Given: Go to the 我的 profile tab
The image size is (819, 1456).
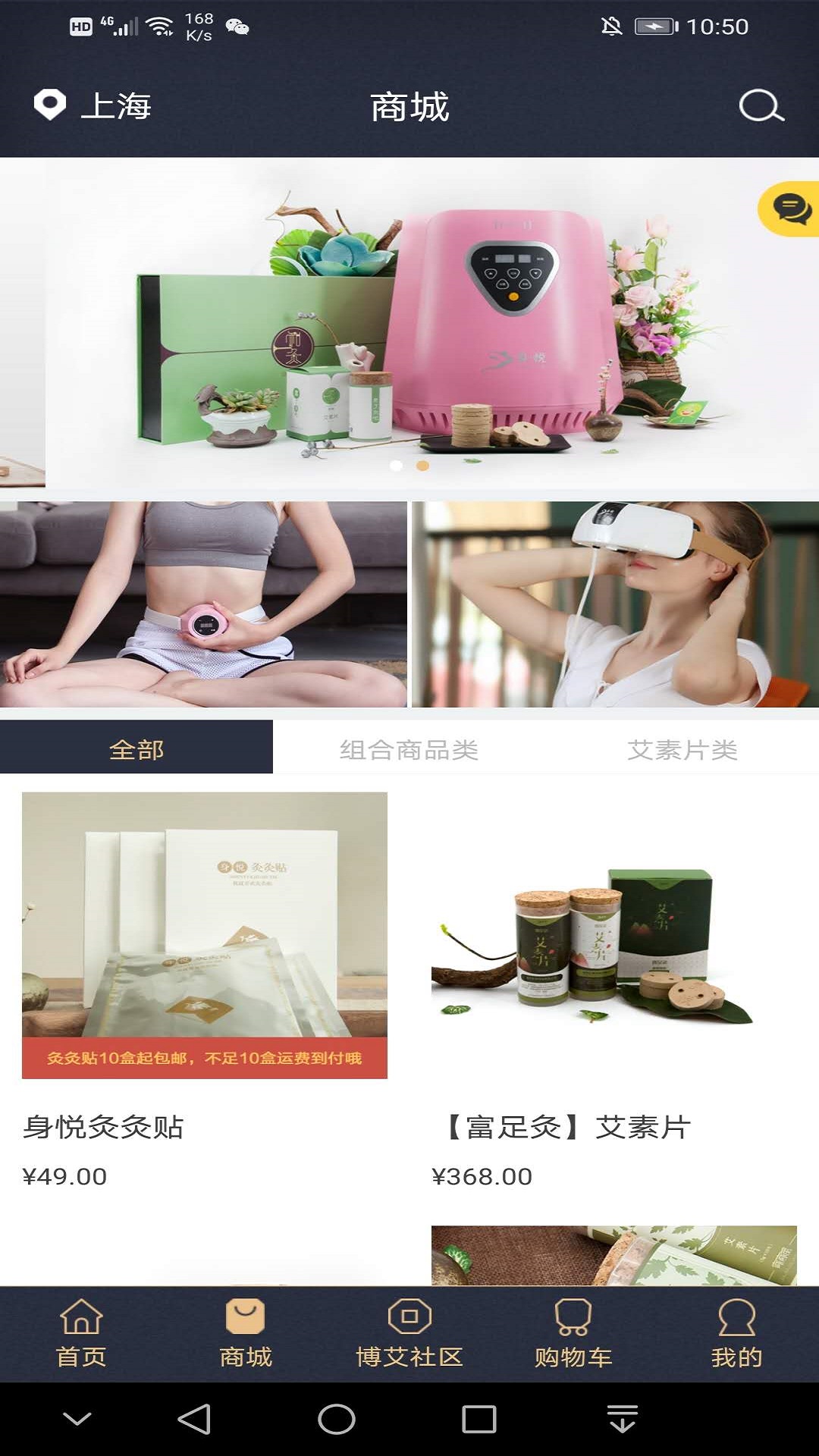Looking at the screenshot, I should click(736, 1335).
